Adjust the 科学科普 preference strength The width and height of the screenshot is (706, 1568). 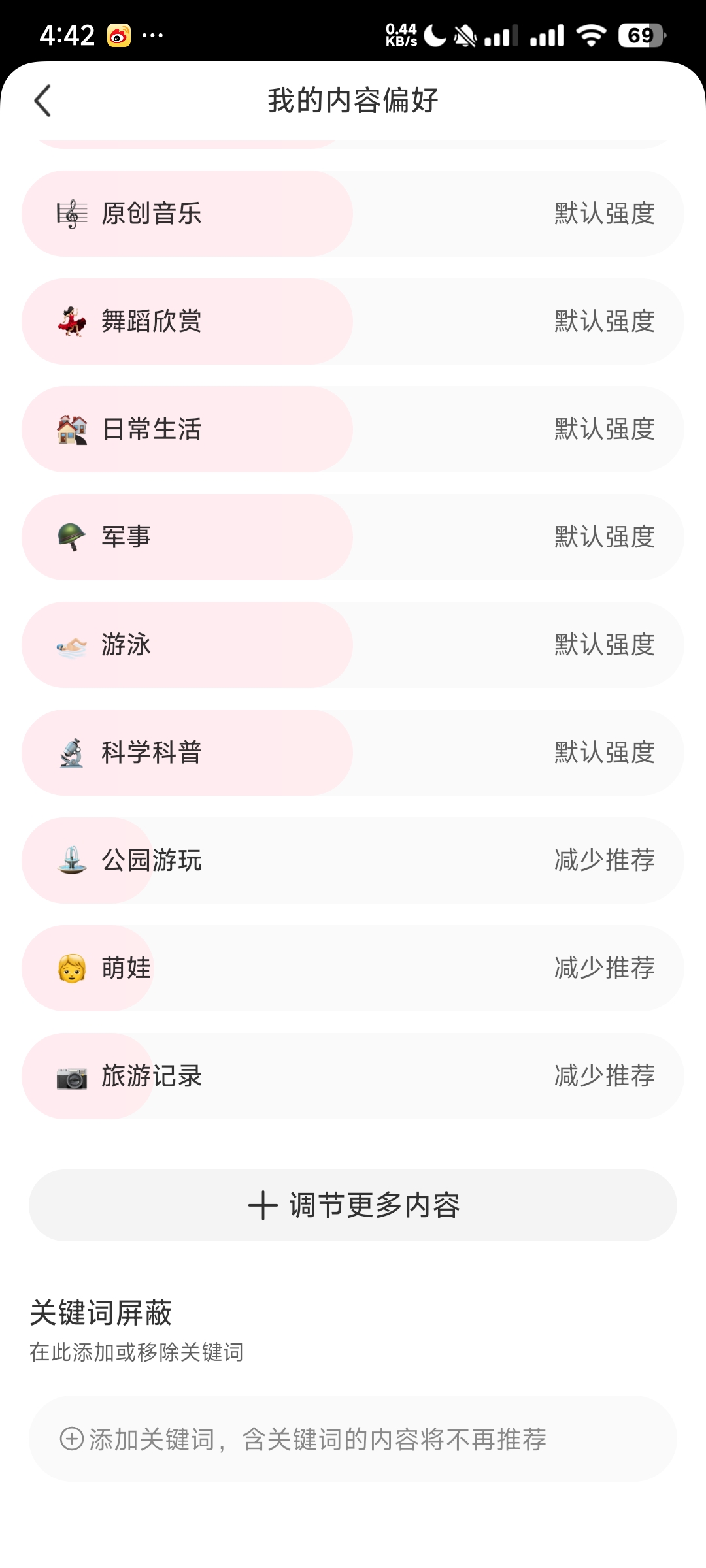click(x=353, y=753)
